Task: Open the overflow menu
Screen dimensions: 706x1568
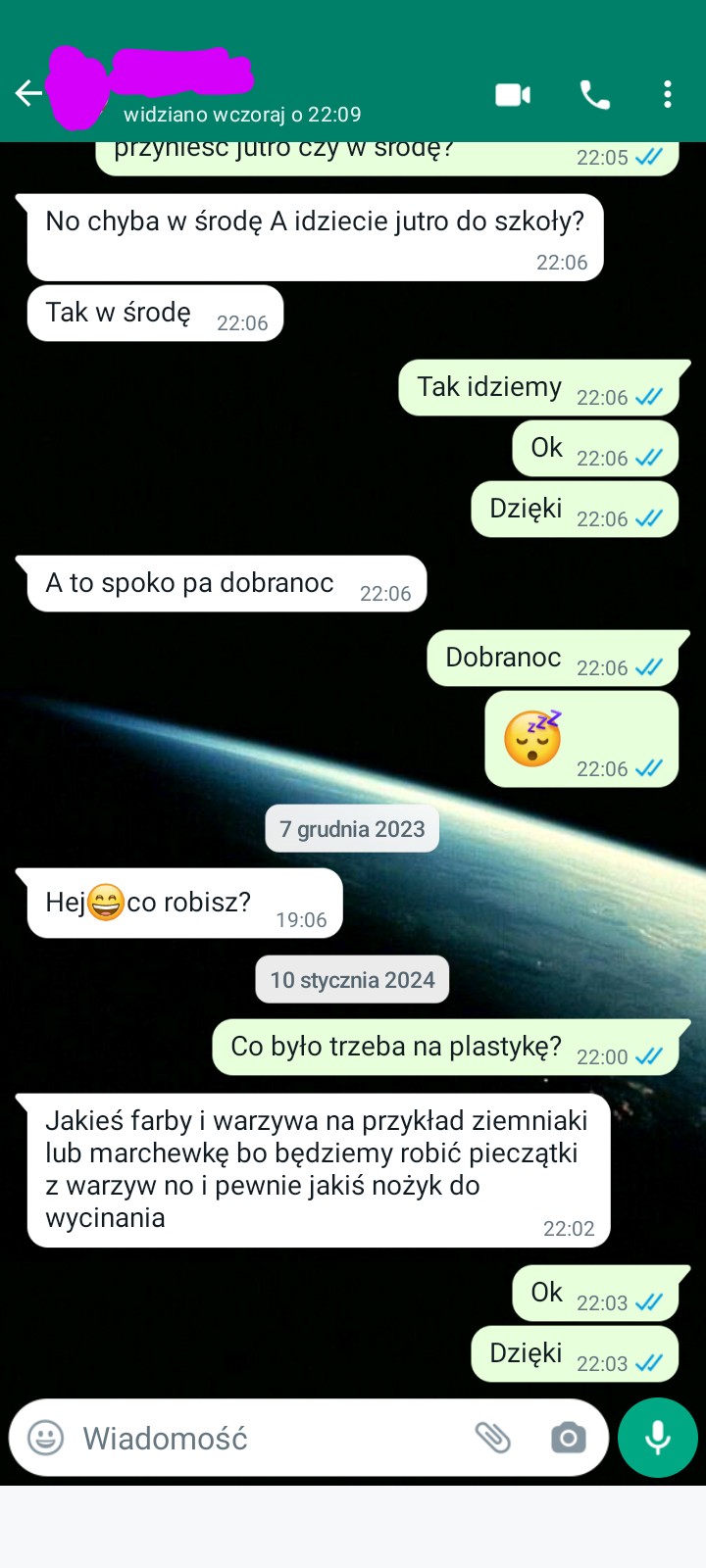Action: (x=668, y=95)
